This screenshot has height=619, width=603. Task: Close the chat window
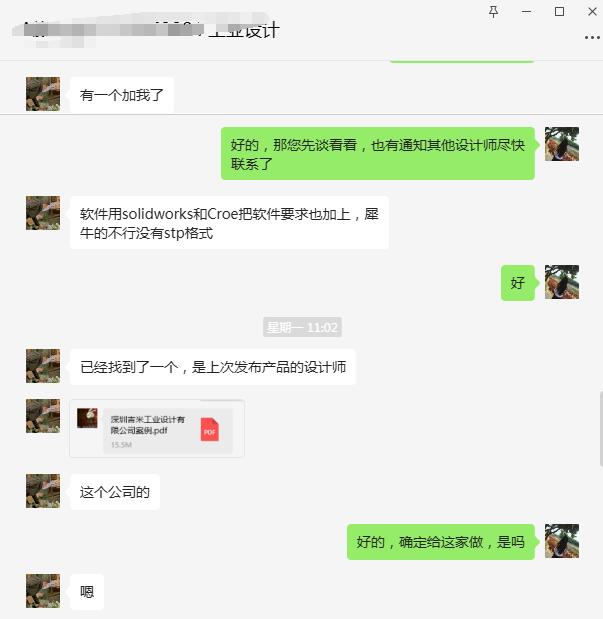(x=590, y=11)
